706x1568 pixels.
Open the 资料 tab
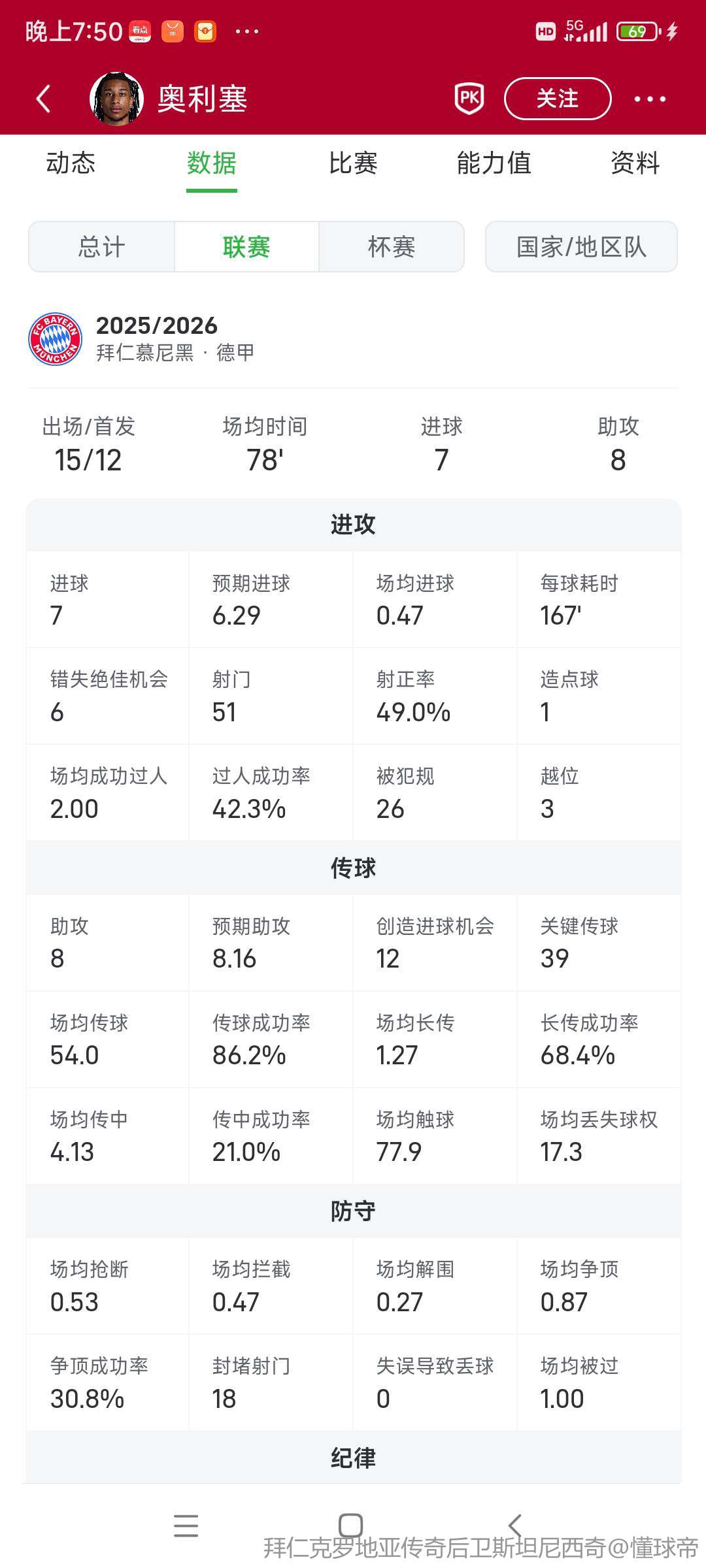[635, 163]
